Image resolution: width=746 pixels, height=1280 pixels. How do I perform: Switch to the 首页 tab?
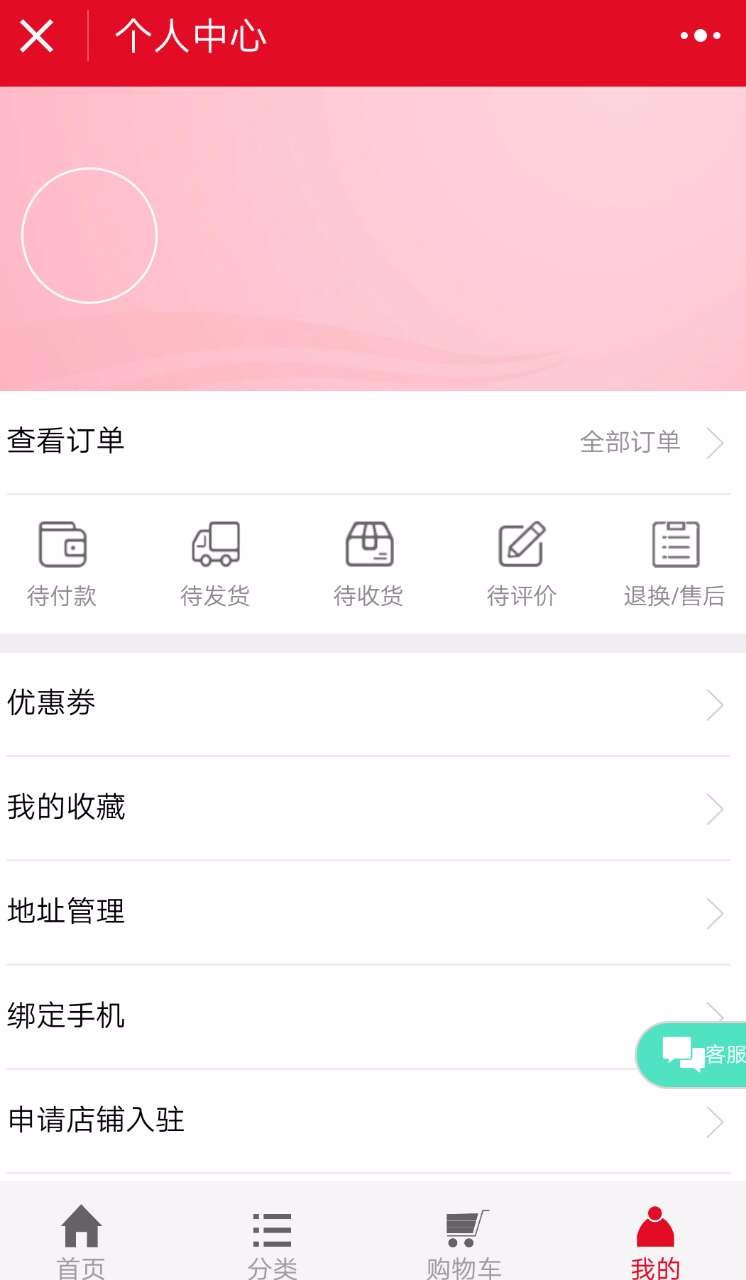81,1240
